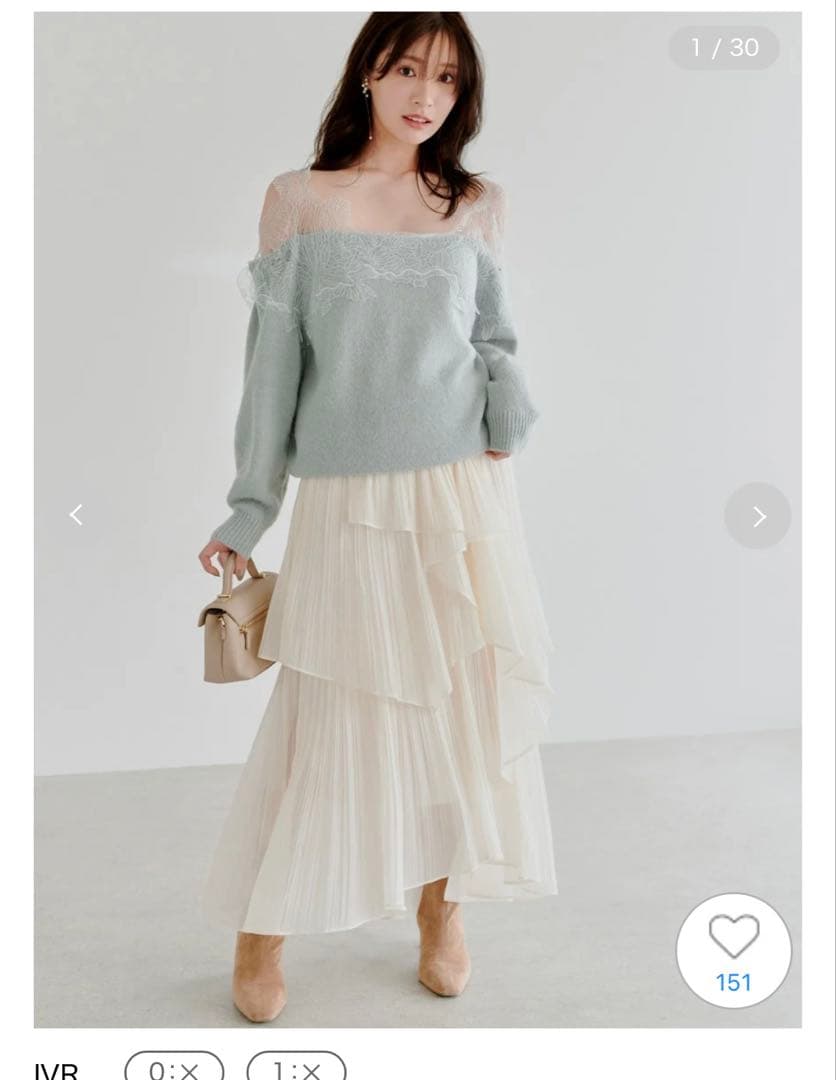
Task: Open the product photo in full view
Action: tap(417, 519)
